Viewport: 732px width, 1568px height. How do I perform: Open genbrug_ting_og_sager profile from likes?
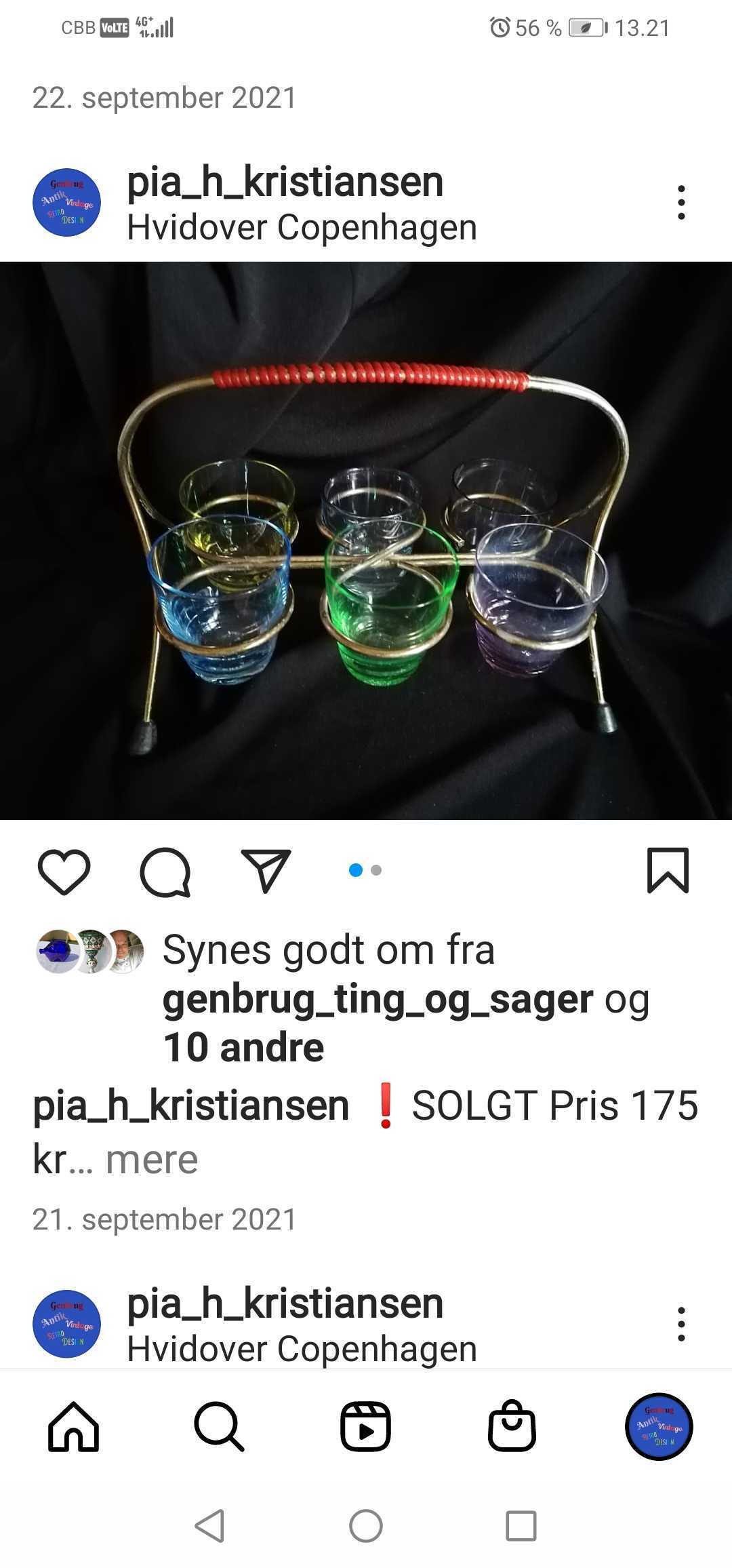pyautogui.click(x=378, y=999)
